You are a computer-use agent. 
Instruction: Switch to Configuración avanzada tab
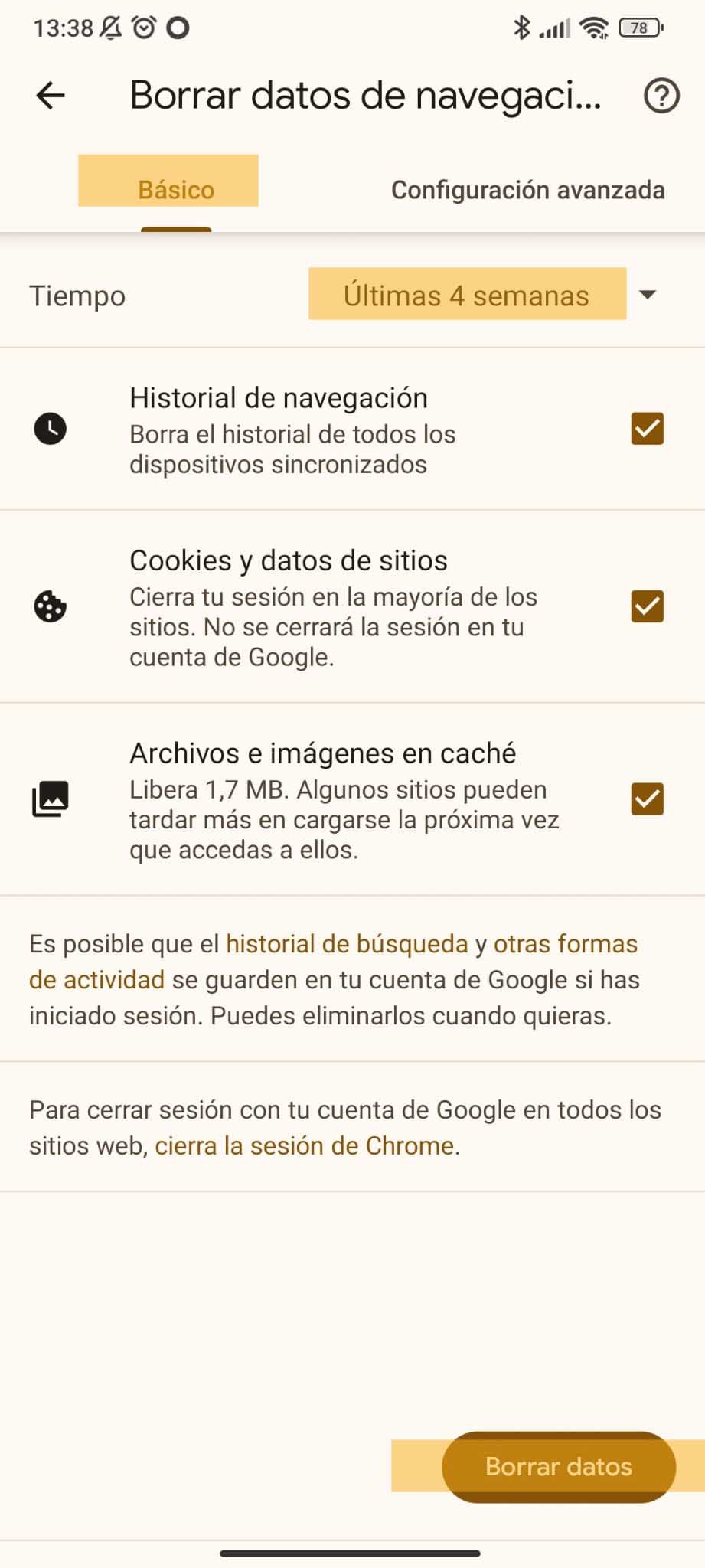tap(527, 189)
